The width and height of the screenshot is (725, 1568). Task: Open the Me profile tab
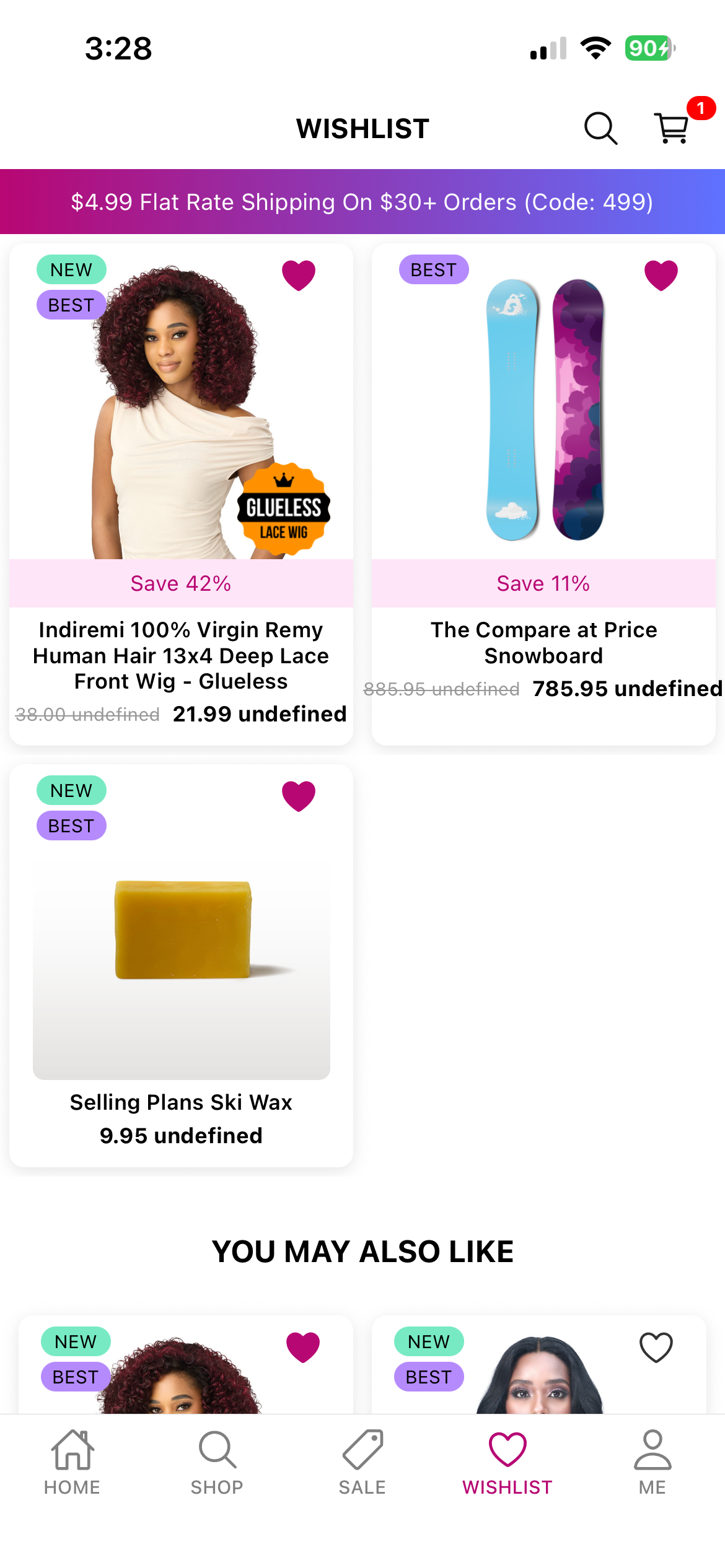(x=652, y=1463)
